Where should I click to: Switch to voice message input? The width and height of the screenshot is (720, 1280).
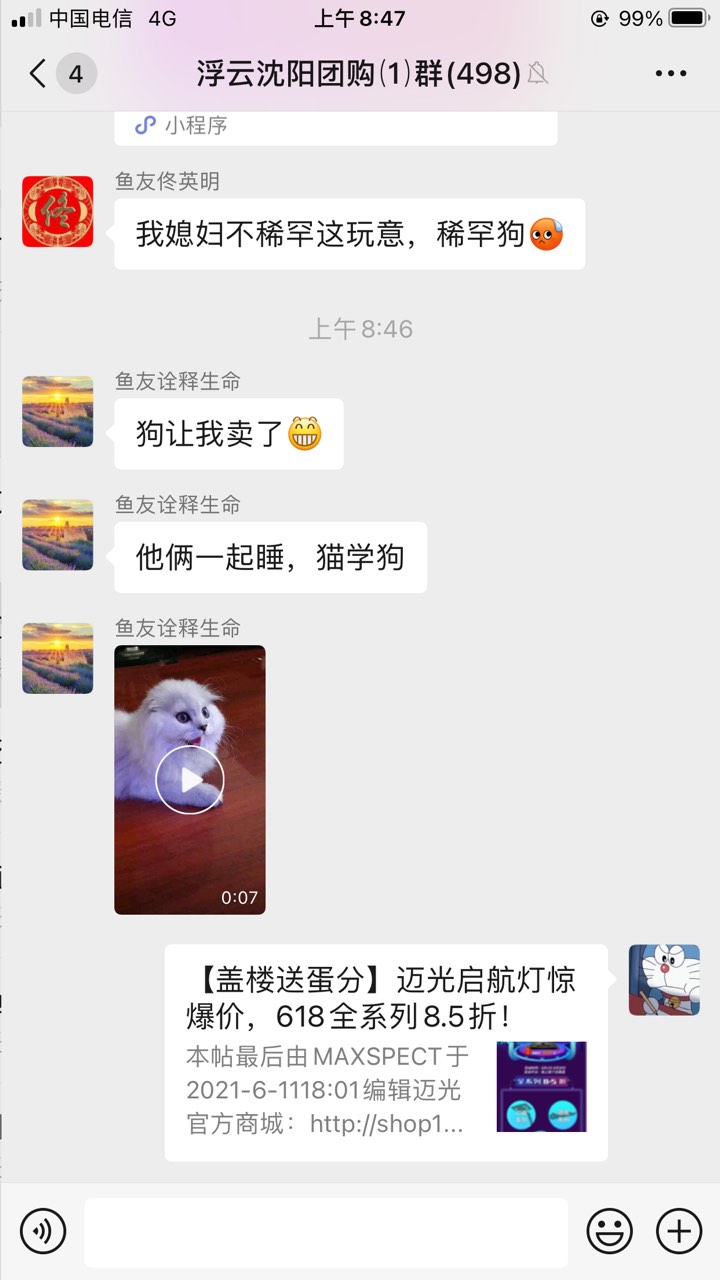[43, 1230]
